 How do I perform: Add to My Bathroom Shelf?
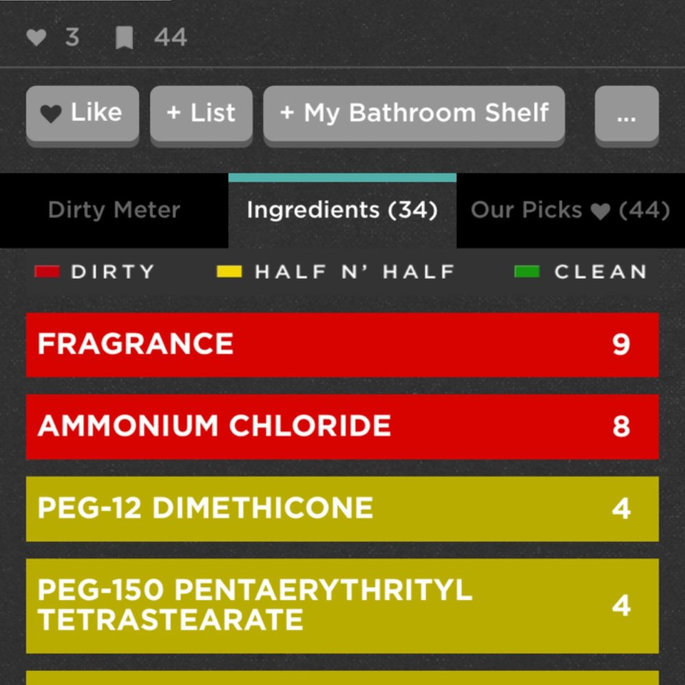click(x=414, y=113)
